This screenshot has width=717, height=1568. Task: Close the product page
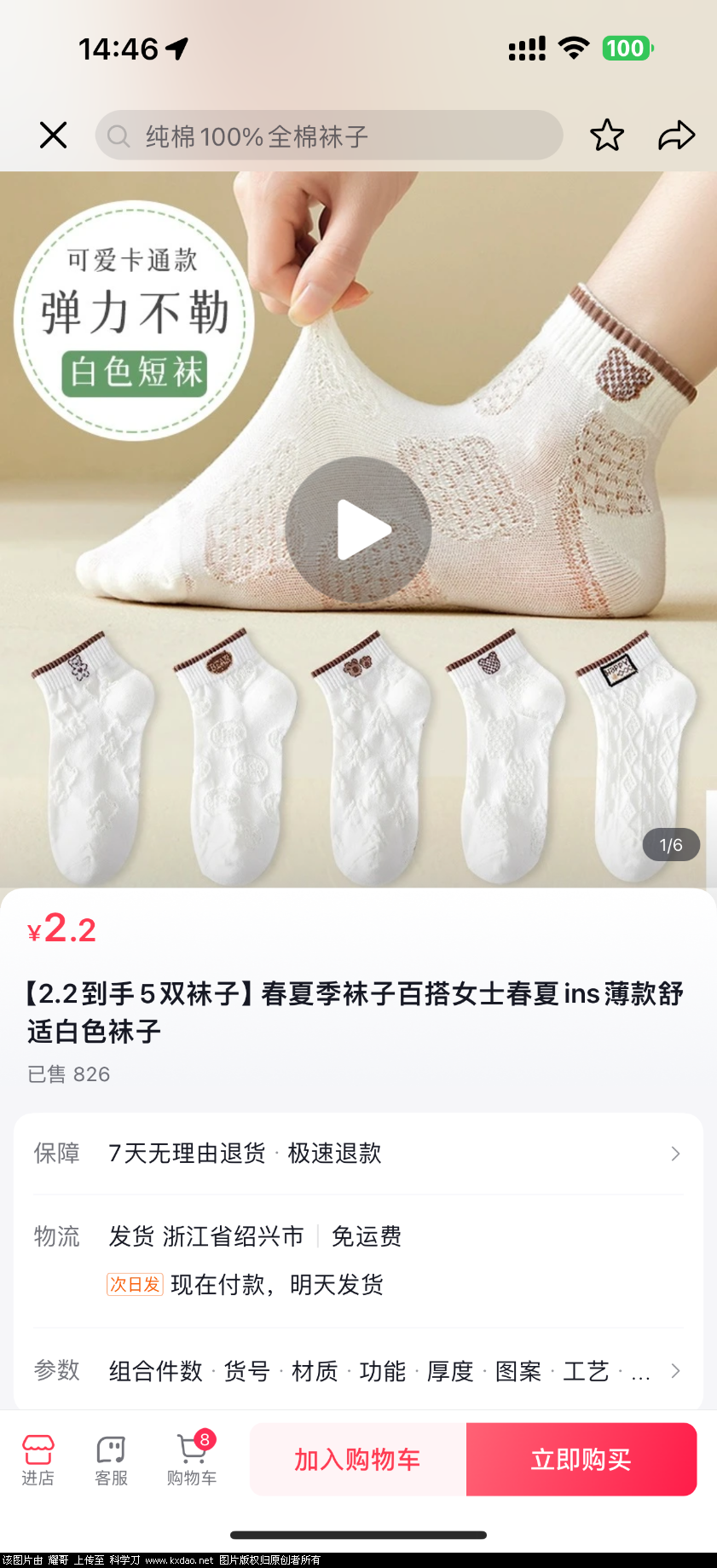click(53, 135)
